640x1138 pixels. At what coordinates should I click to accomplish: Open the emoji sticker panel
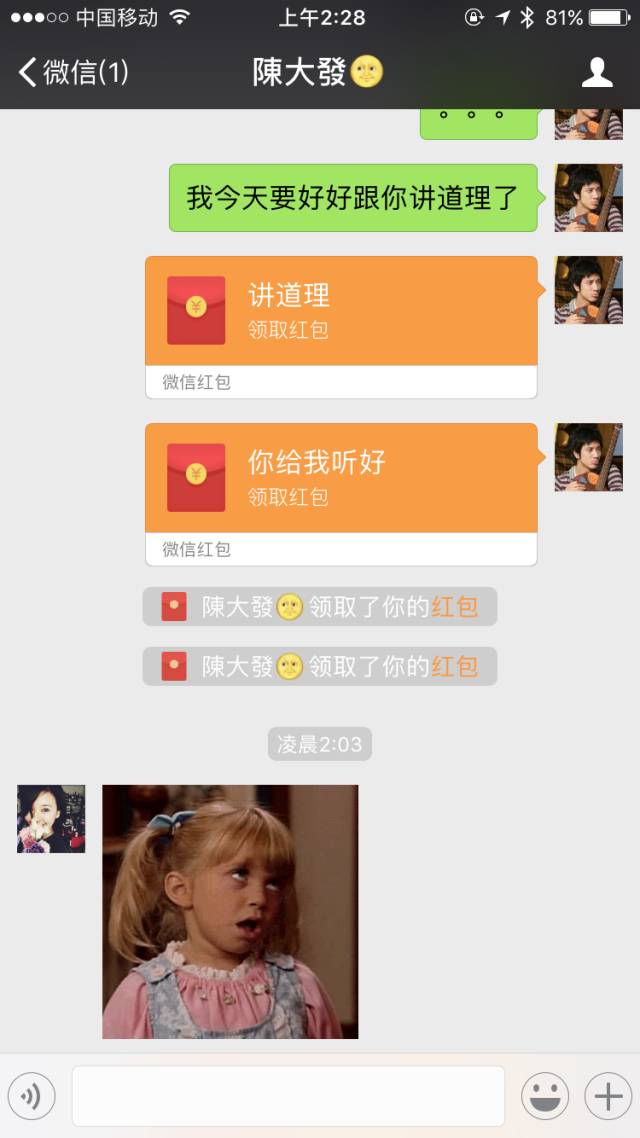545,1097
